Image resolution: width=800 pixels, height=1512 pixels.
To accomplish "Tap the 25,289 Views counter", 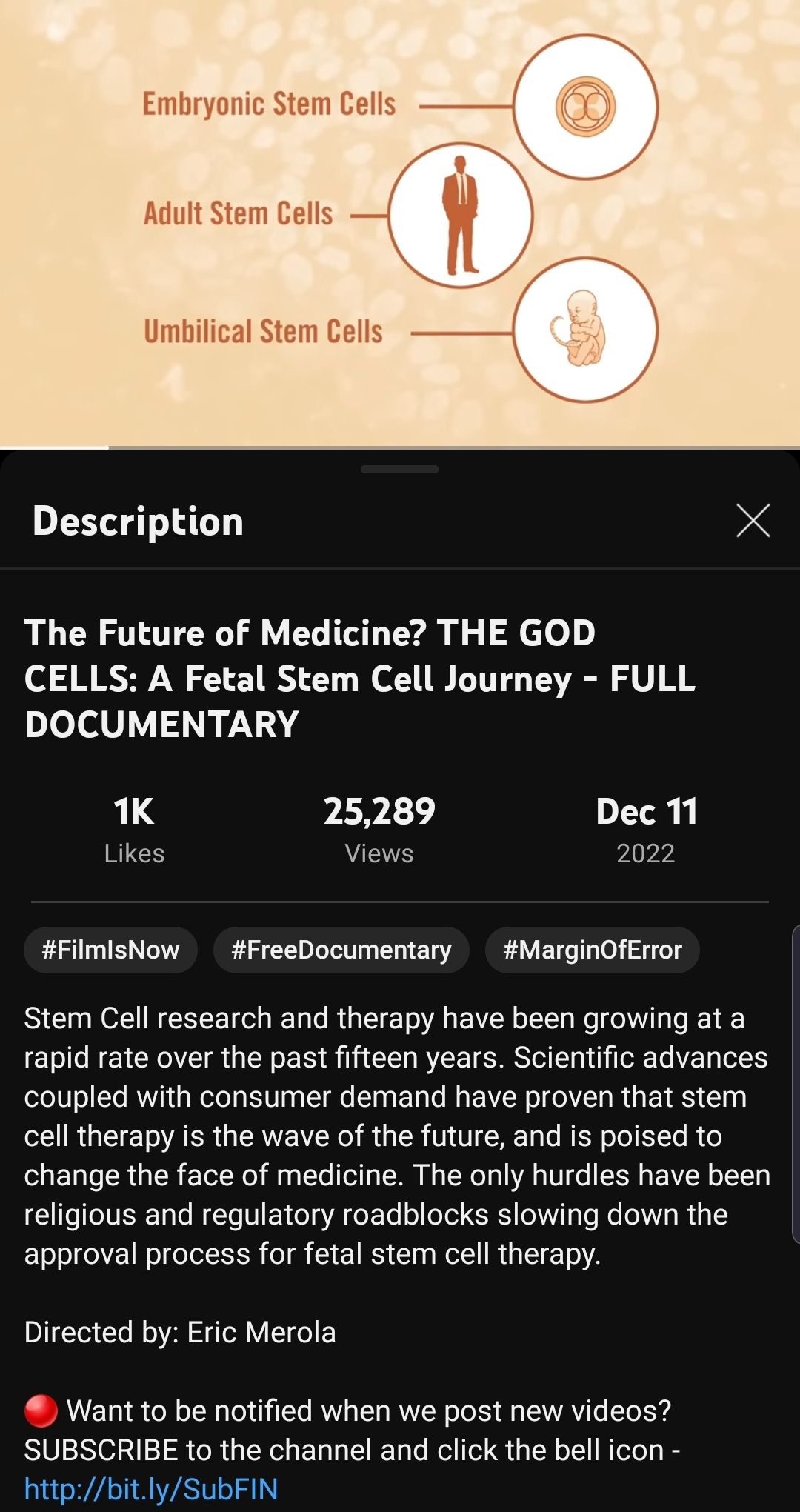I will [379, 827].
